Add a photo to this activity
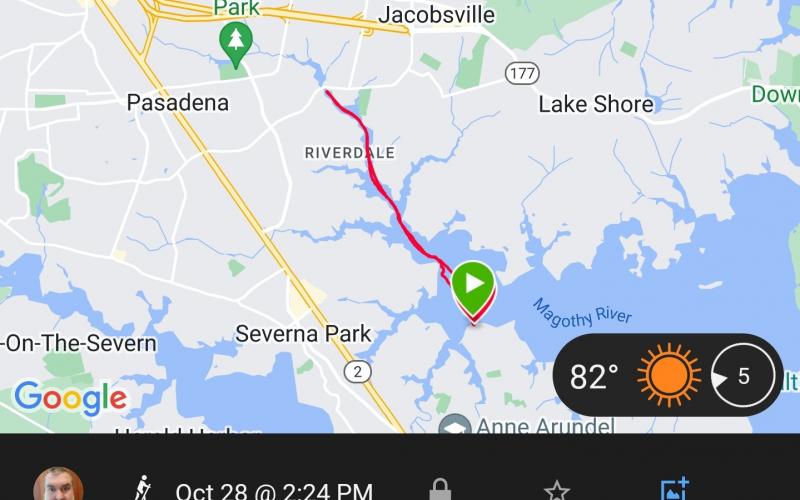 pyautogui.click(x=675, y=490)
